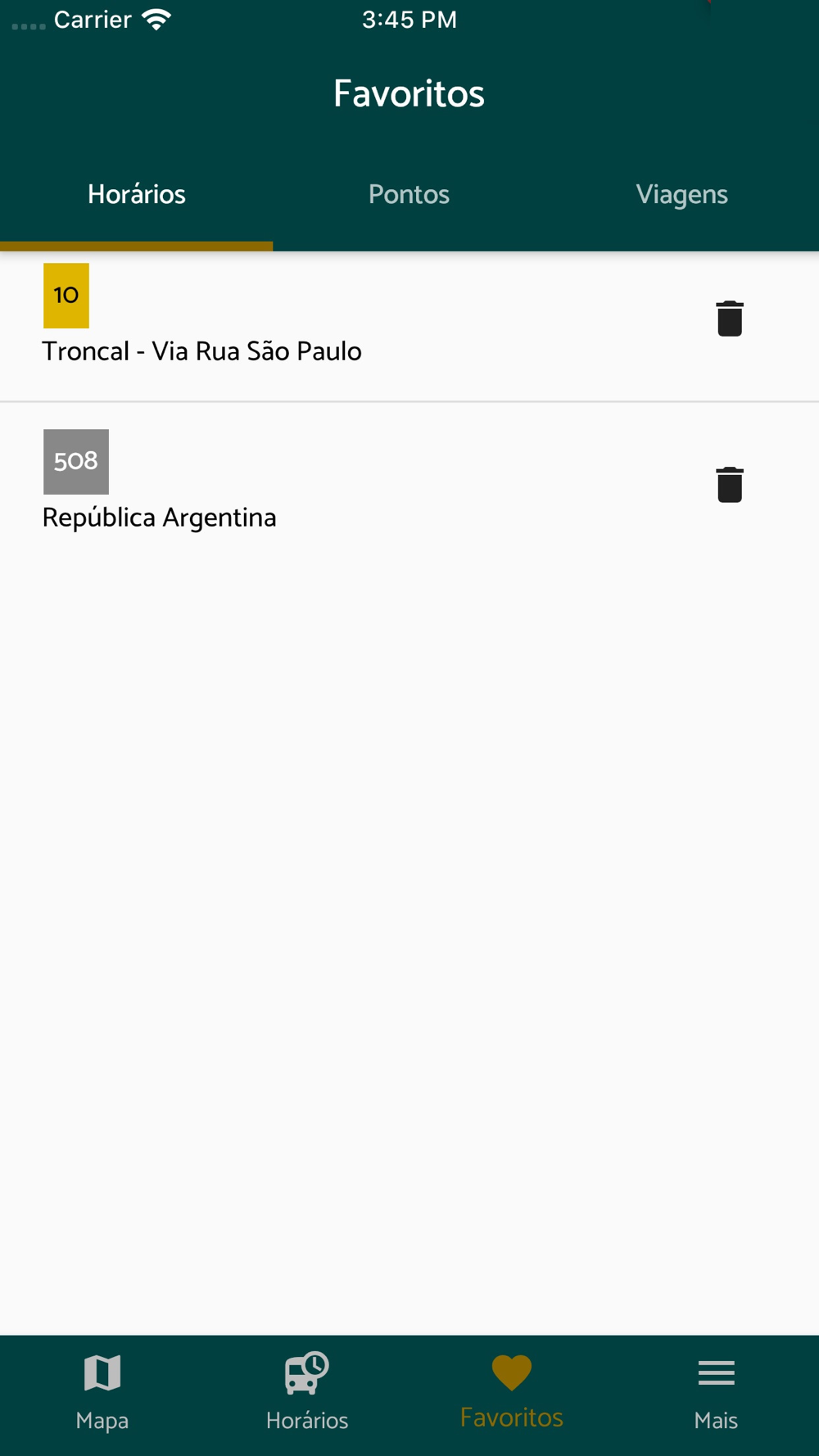Image resolution: width=819 pixels, height=1456 pixels.
Task: Select the Horários top tab
Action: pyautogui.click(x=137, y=195)
